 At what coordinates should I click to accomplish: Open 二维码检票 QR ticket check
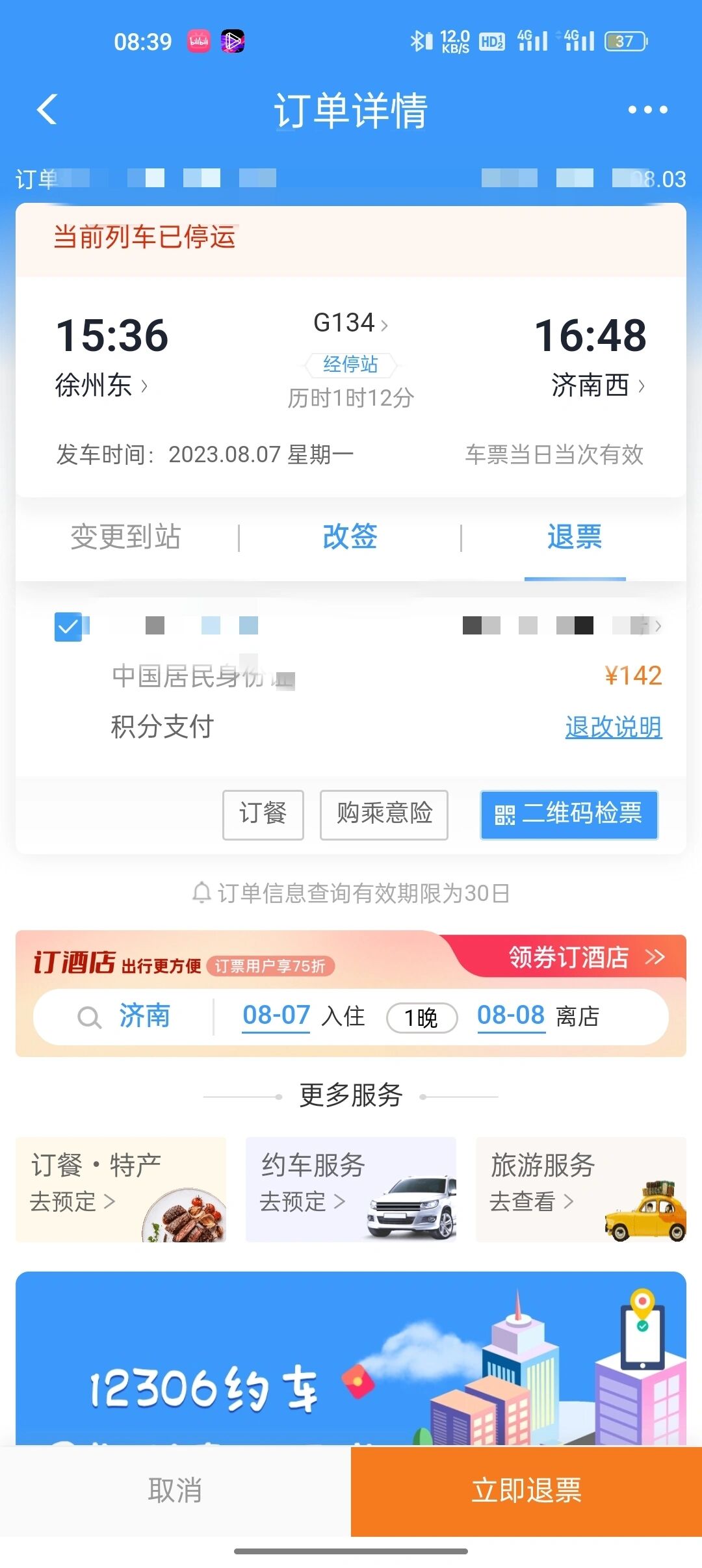pyautogui.click(x=569, y=814)
